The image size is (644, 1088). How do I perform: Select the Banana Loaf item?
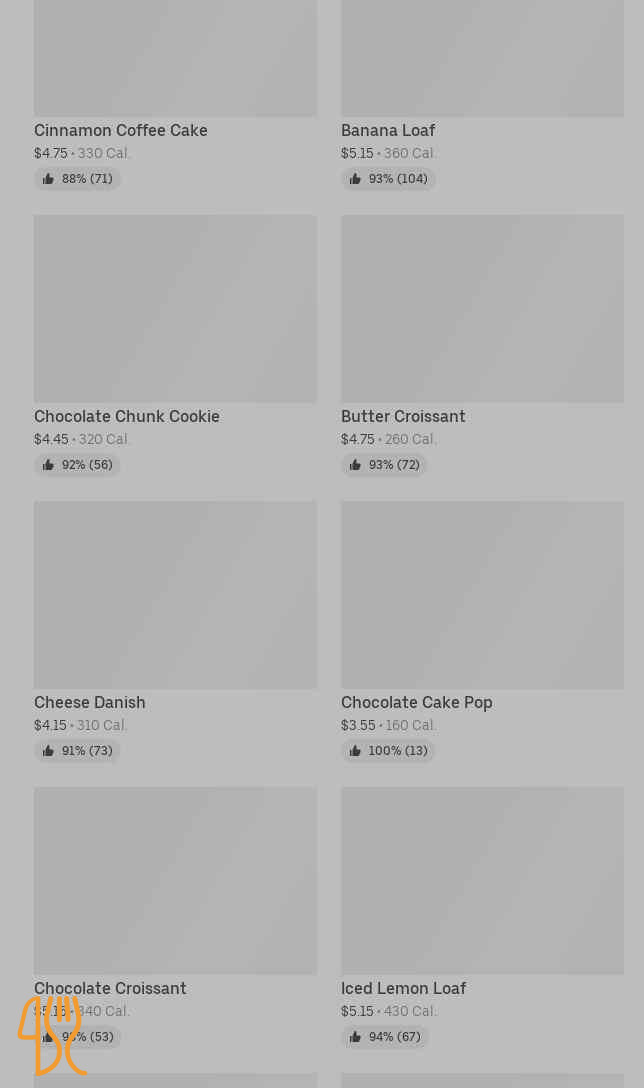pyautogui.click(x=482, y=60)
